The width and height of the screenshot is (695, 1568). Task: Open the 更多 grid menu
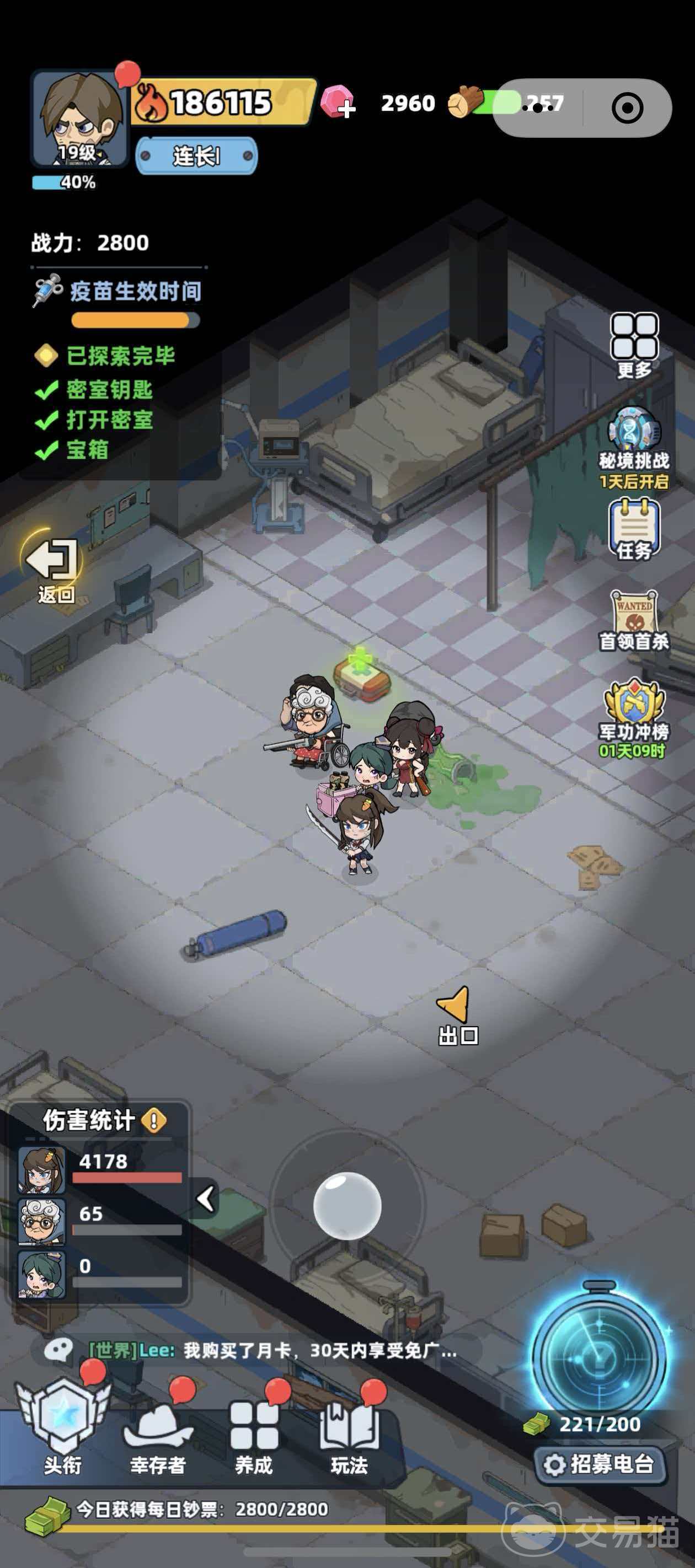634,344
